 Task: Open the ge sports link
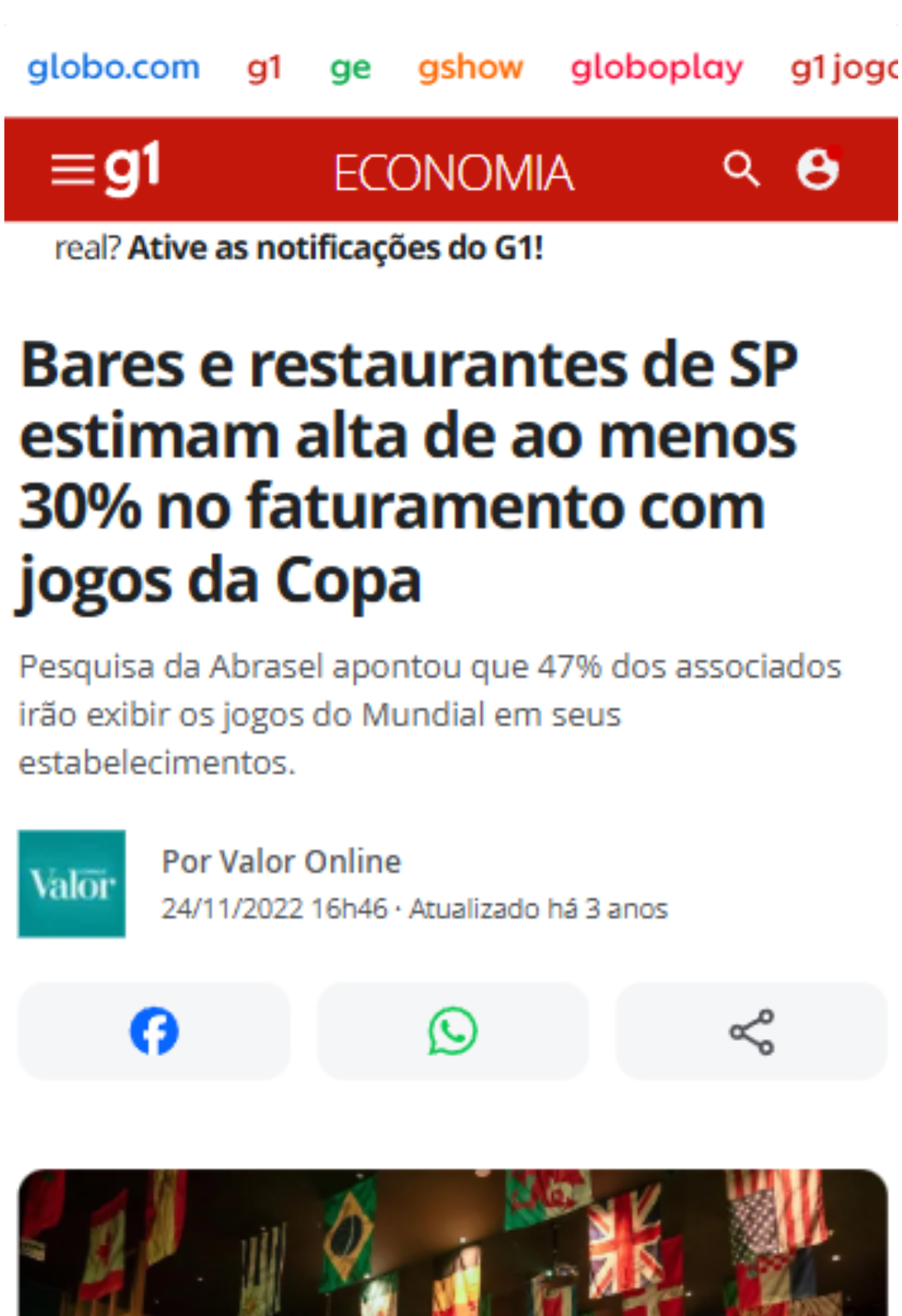click(x=350, y=68)
